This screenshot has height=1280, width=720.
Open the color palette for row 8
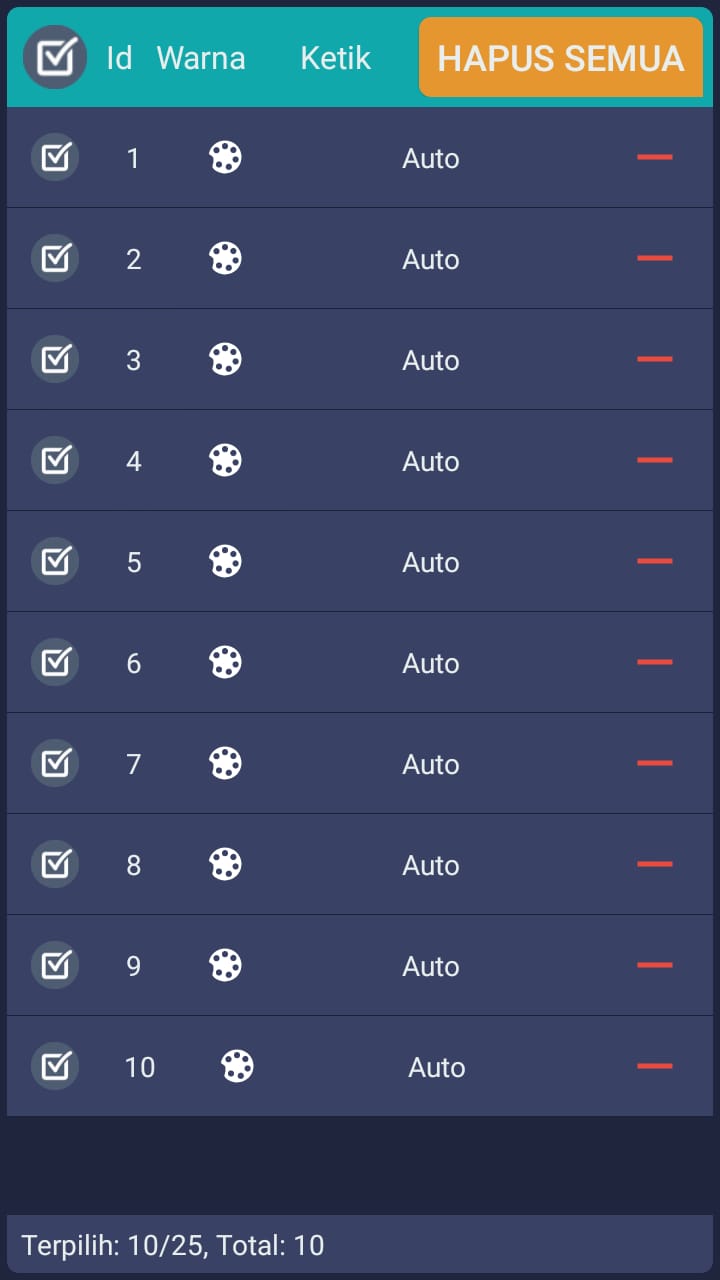pyautogui.click(x=225, y=865)
